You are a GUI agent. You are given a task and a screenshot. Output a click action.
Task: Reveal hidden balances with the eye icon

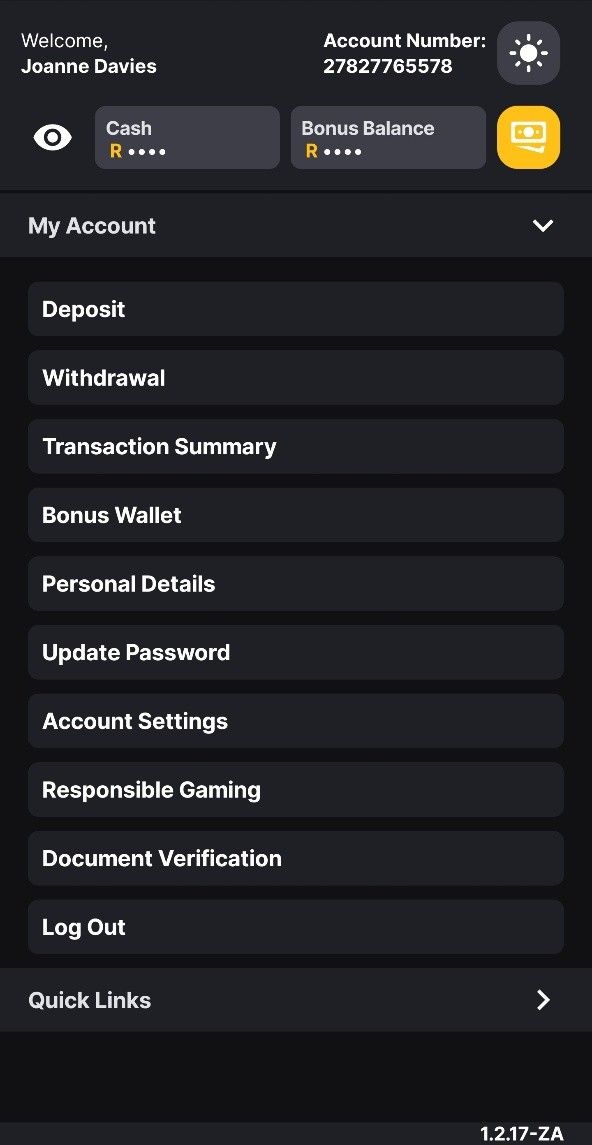pos(53,137)
